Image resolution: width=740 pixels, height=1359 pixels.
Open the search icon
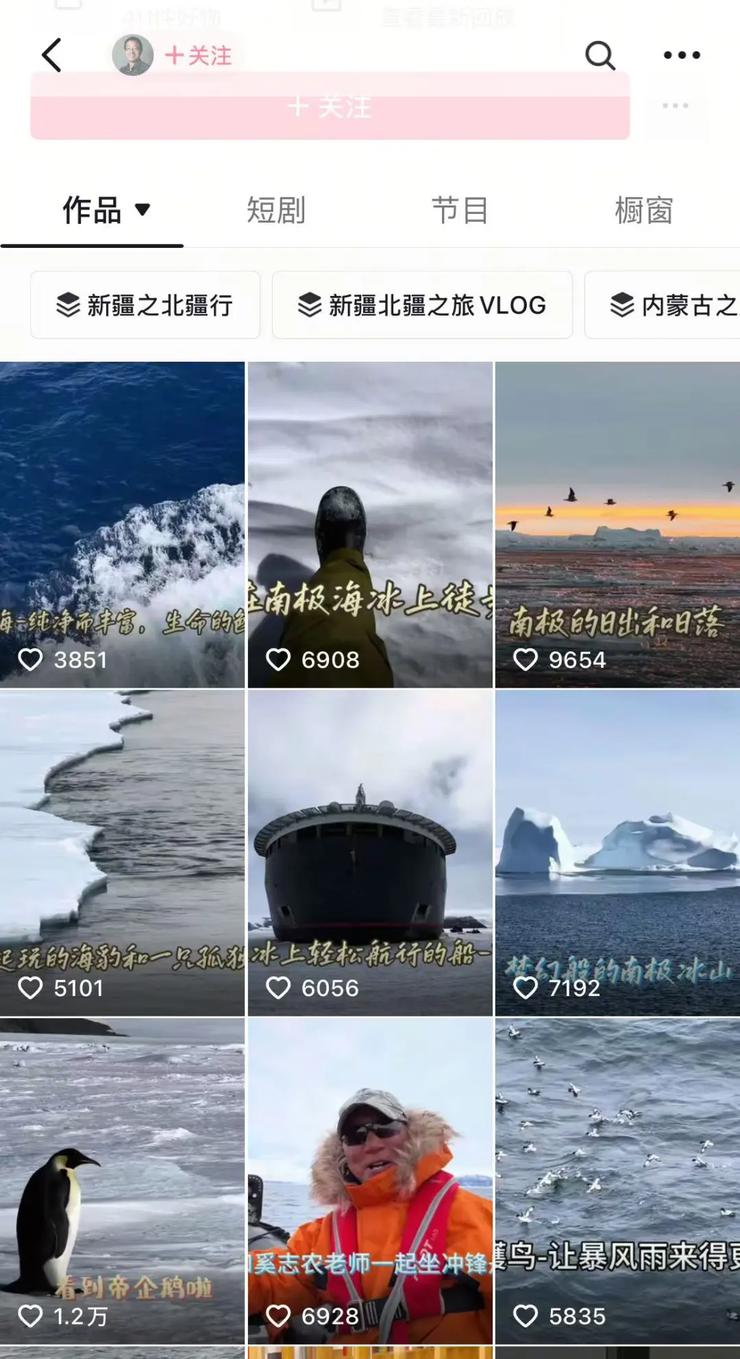coord(601,56)
